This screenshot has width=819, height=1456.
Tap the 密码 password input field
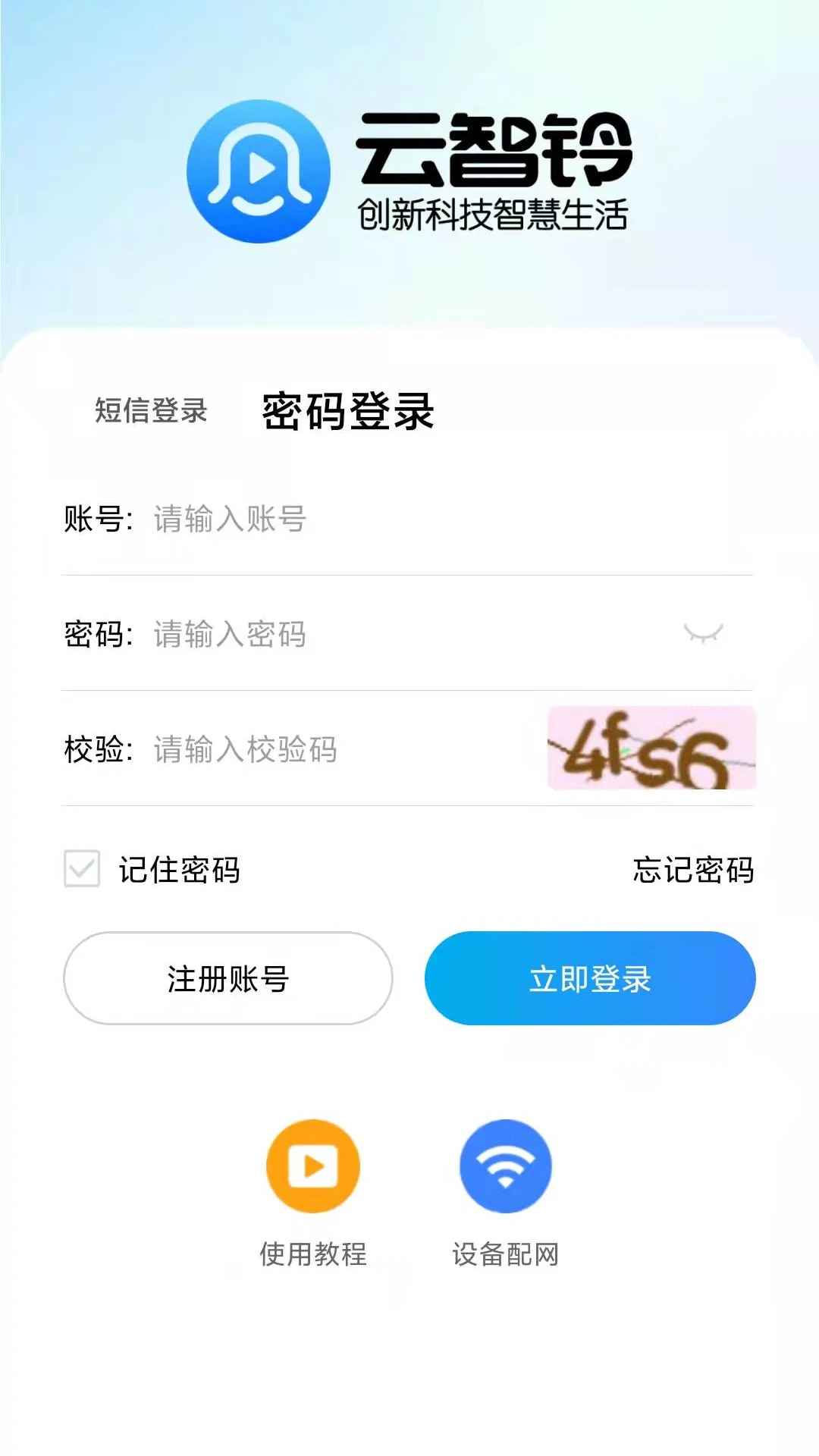click(341, 635)
